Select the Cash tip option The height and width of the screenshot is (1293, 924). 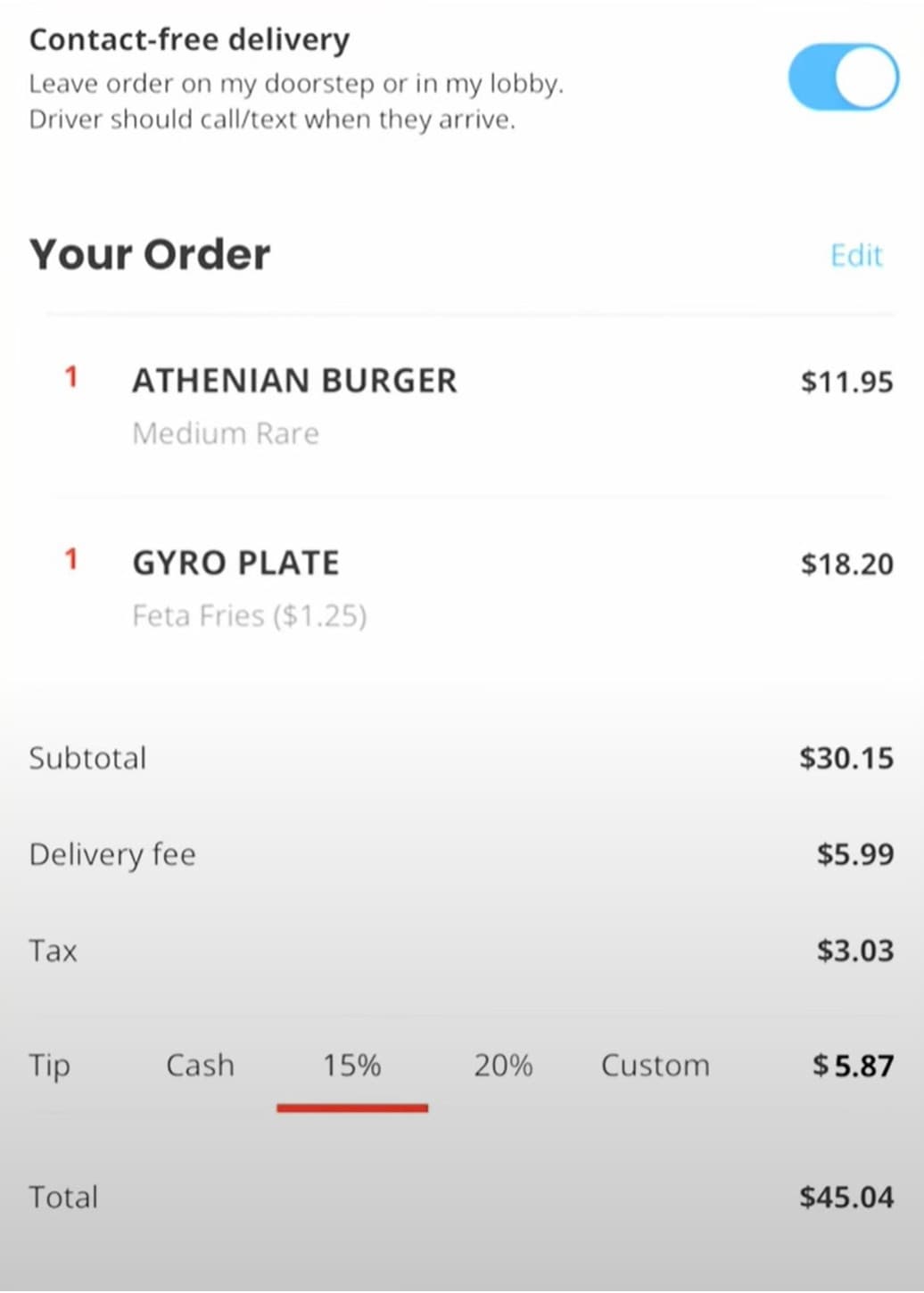click(x=198, y=1066)
